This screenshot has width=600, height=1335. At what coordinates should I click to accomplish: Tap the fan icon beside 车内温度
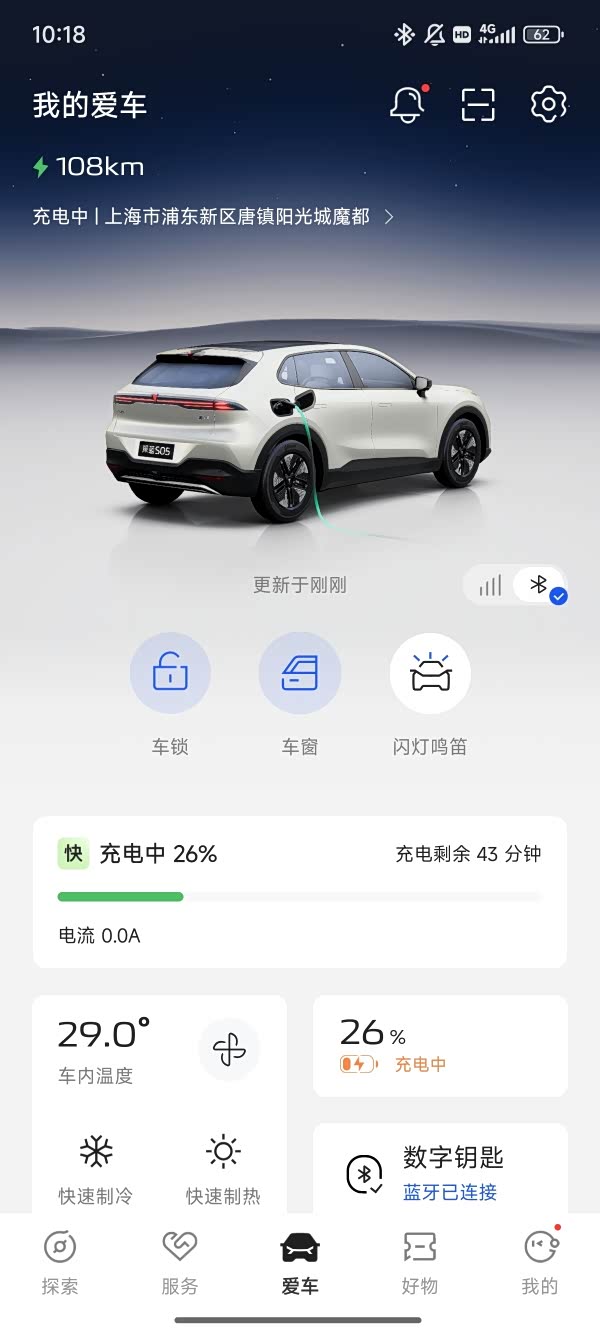tap(229, 1050)
